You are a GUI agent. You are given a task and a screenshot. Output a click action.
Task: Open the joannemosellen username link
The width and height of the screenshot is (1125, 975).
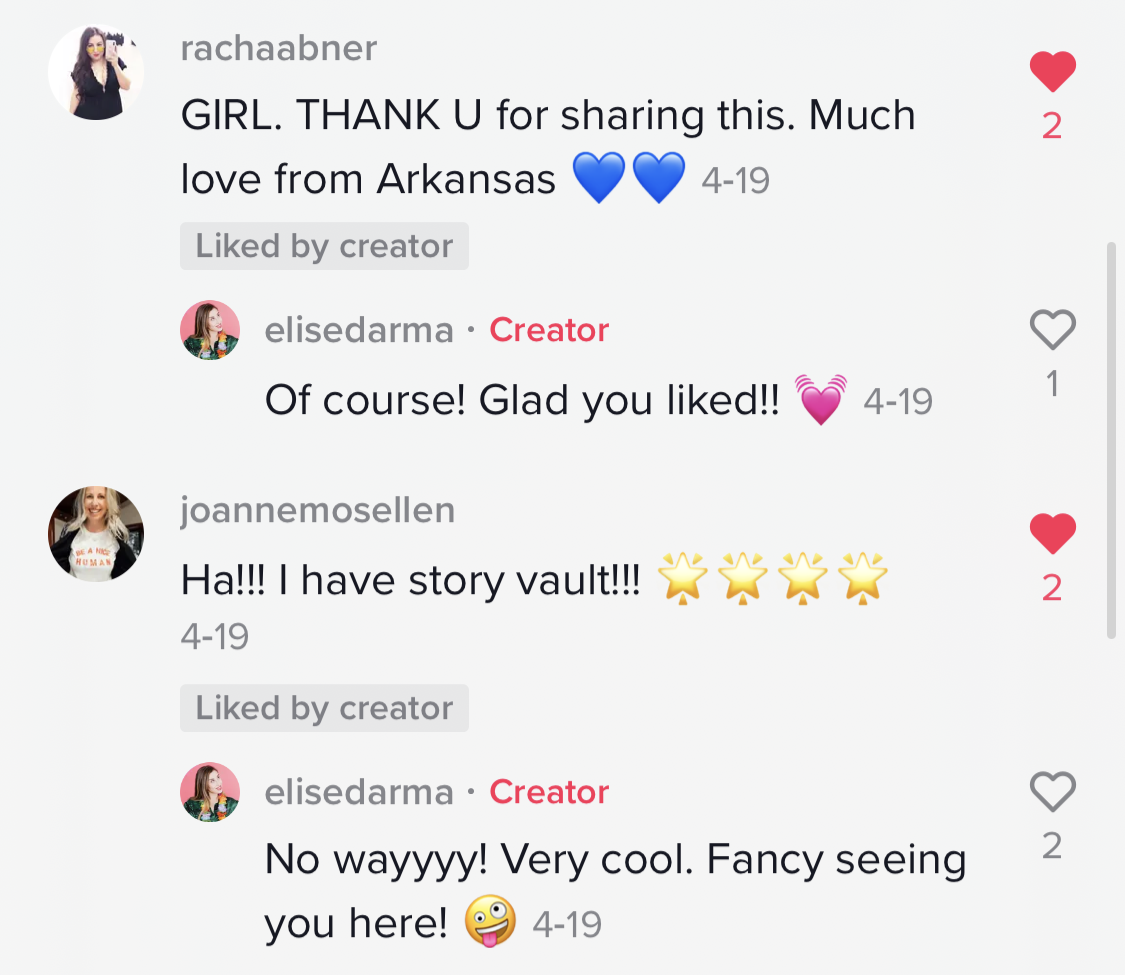point(317,510)
